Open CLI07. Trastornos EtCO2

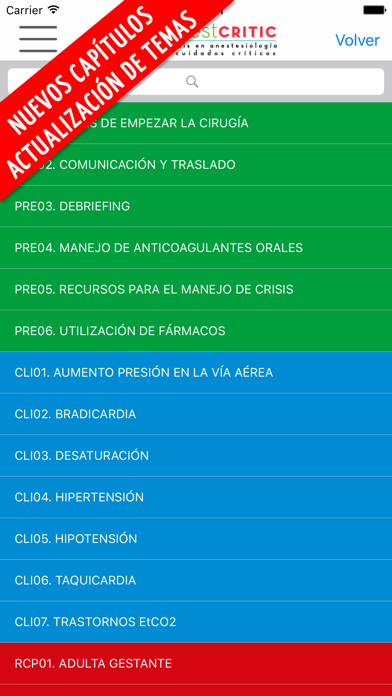click(196, 622)
